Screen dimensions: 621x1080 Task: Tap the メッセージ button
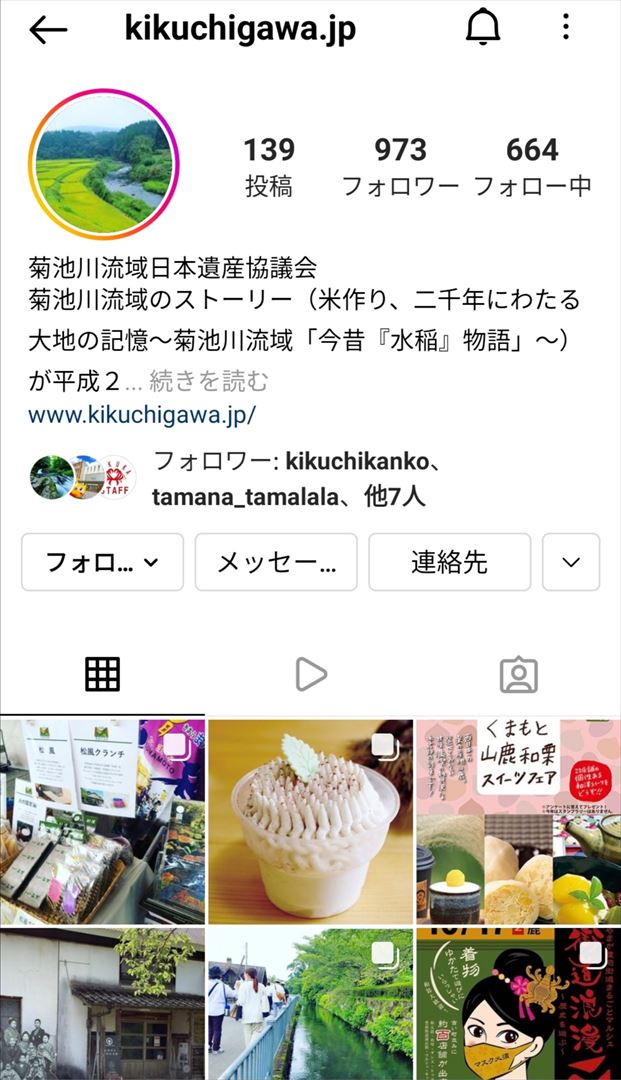pyautogui.click(x=276, y=562)
